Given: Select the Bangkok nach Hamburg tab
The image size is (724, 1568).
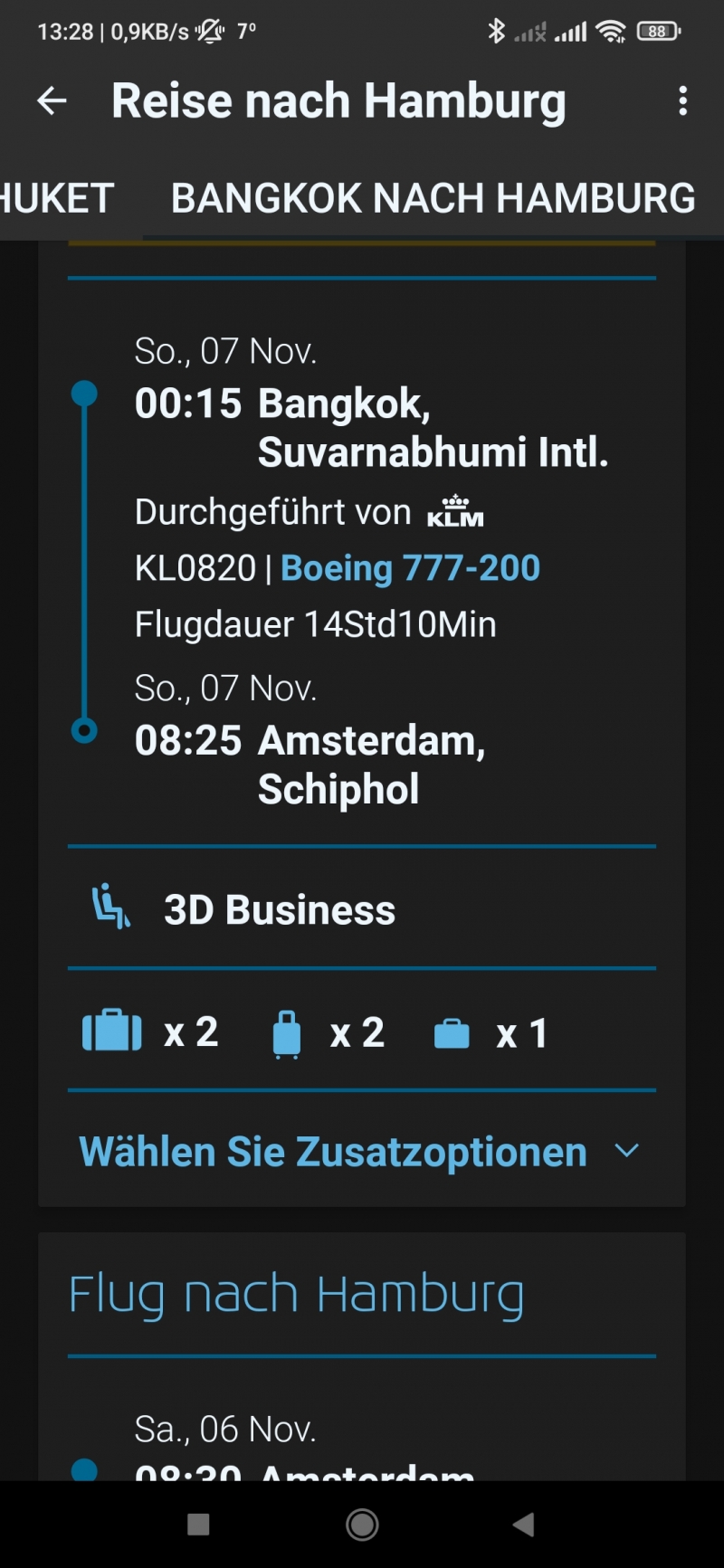Looking at the screenshot, I should coord(433,199).
